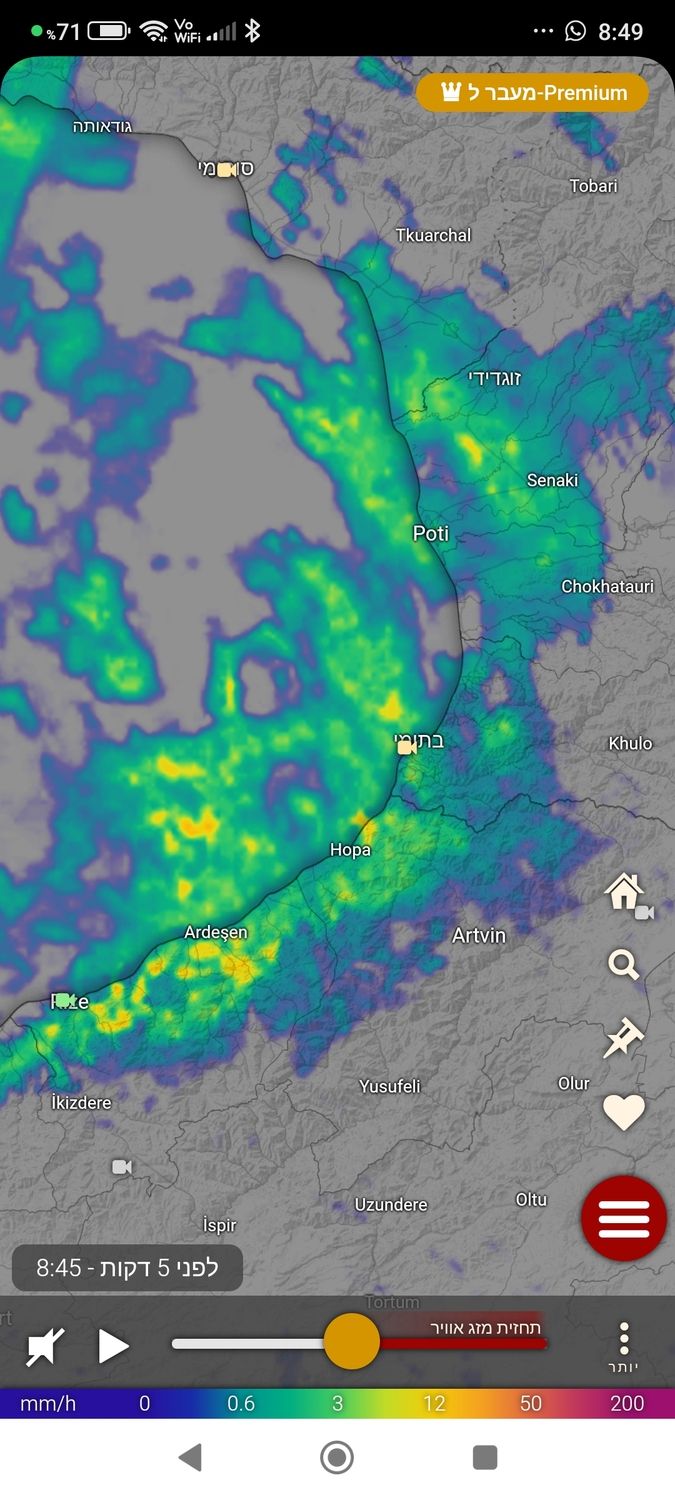
Task: Open location search magnifier
Action: (x=624, y=965)
